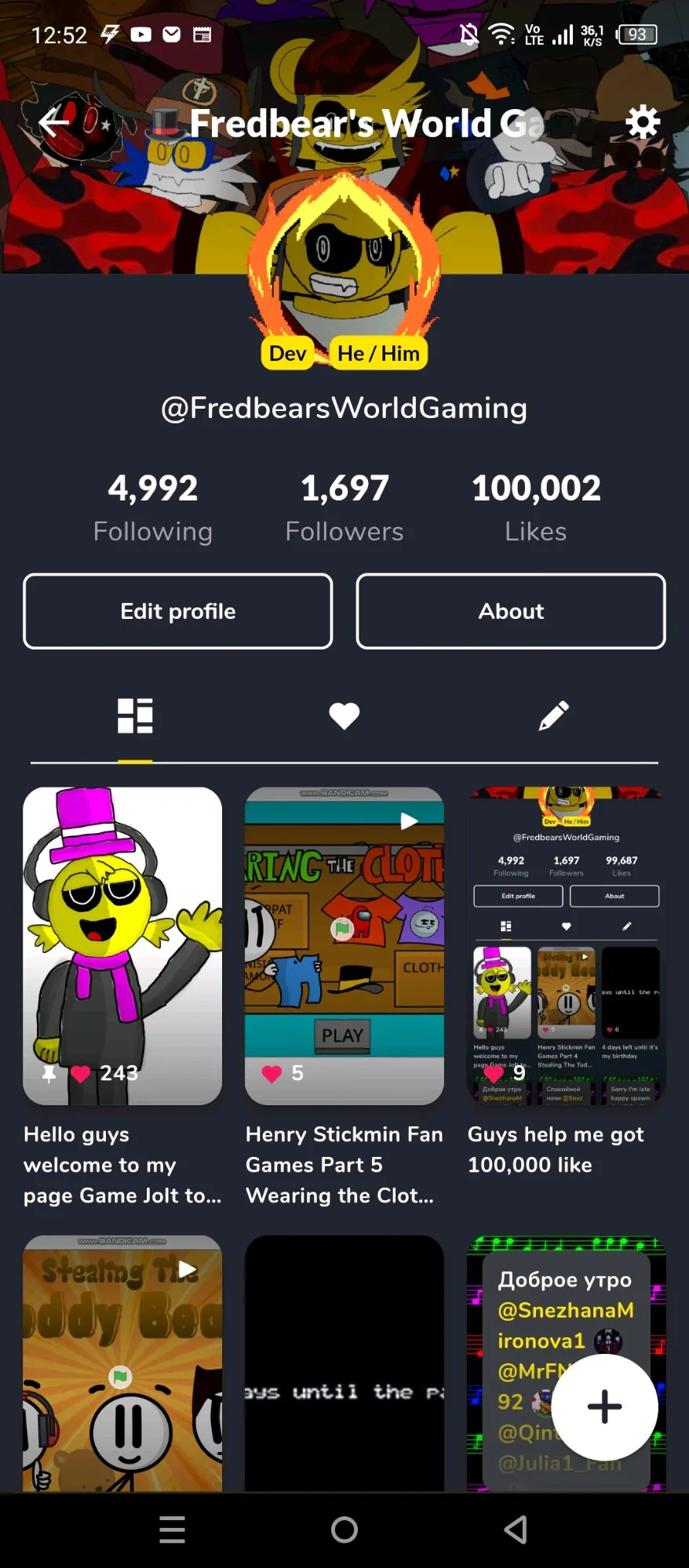The width and height of the screenshot is (689, 1568).
Task: Open the About section
Action: click(511, 611)
